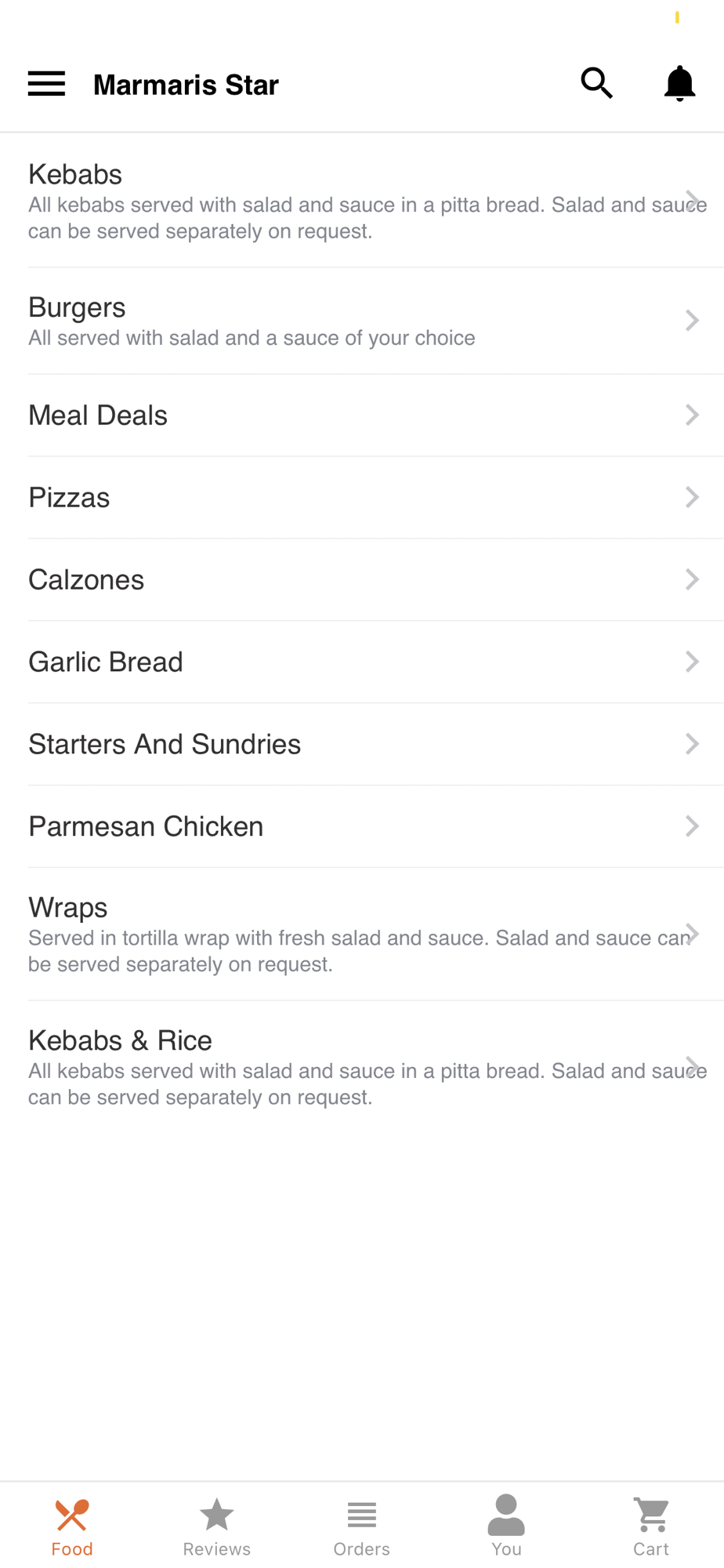Select Calzones category
The image size is (724, 1568).
[362, 580]
